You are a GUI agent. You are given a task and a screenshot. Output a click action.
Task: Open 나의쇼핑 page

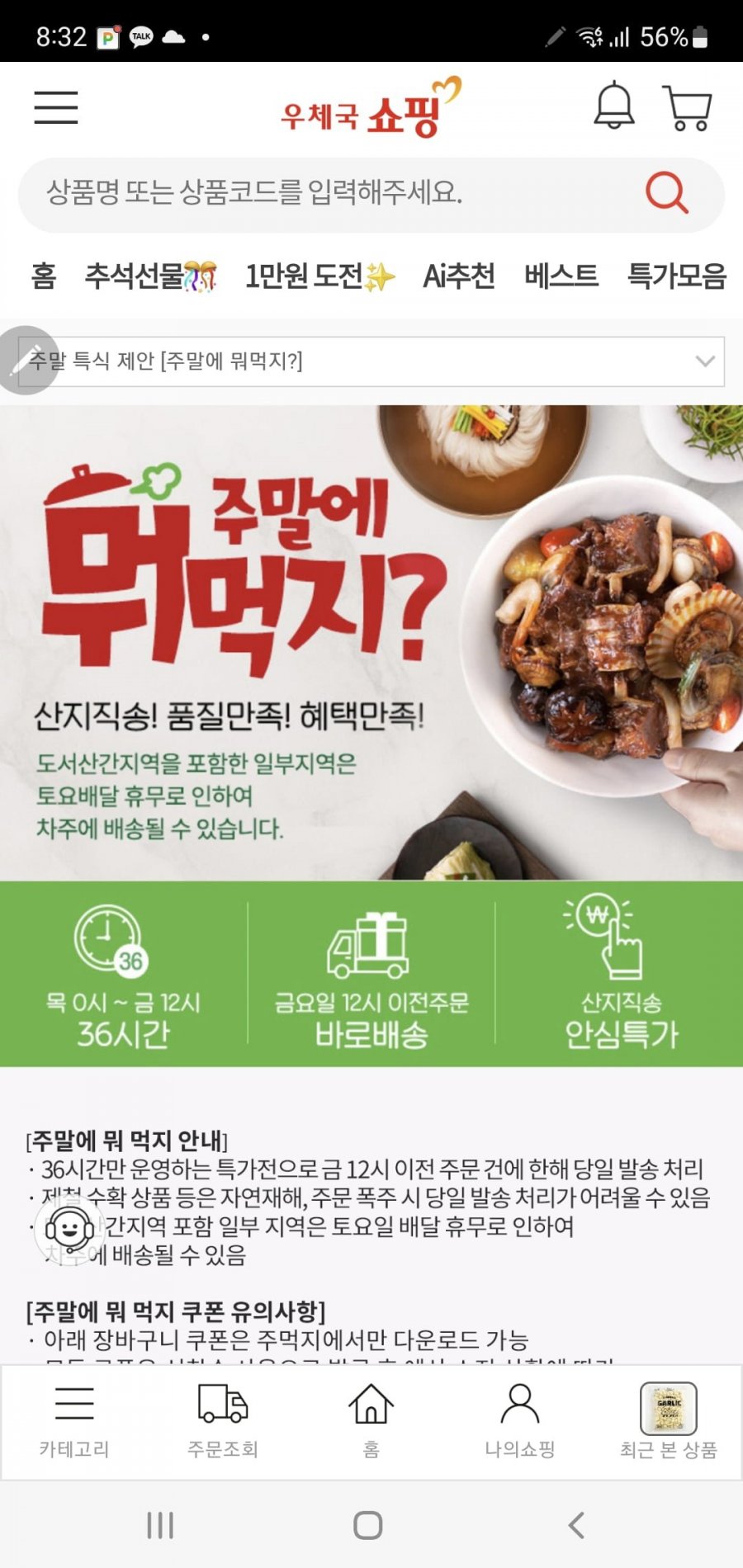(x=520, y=1421)
